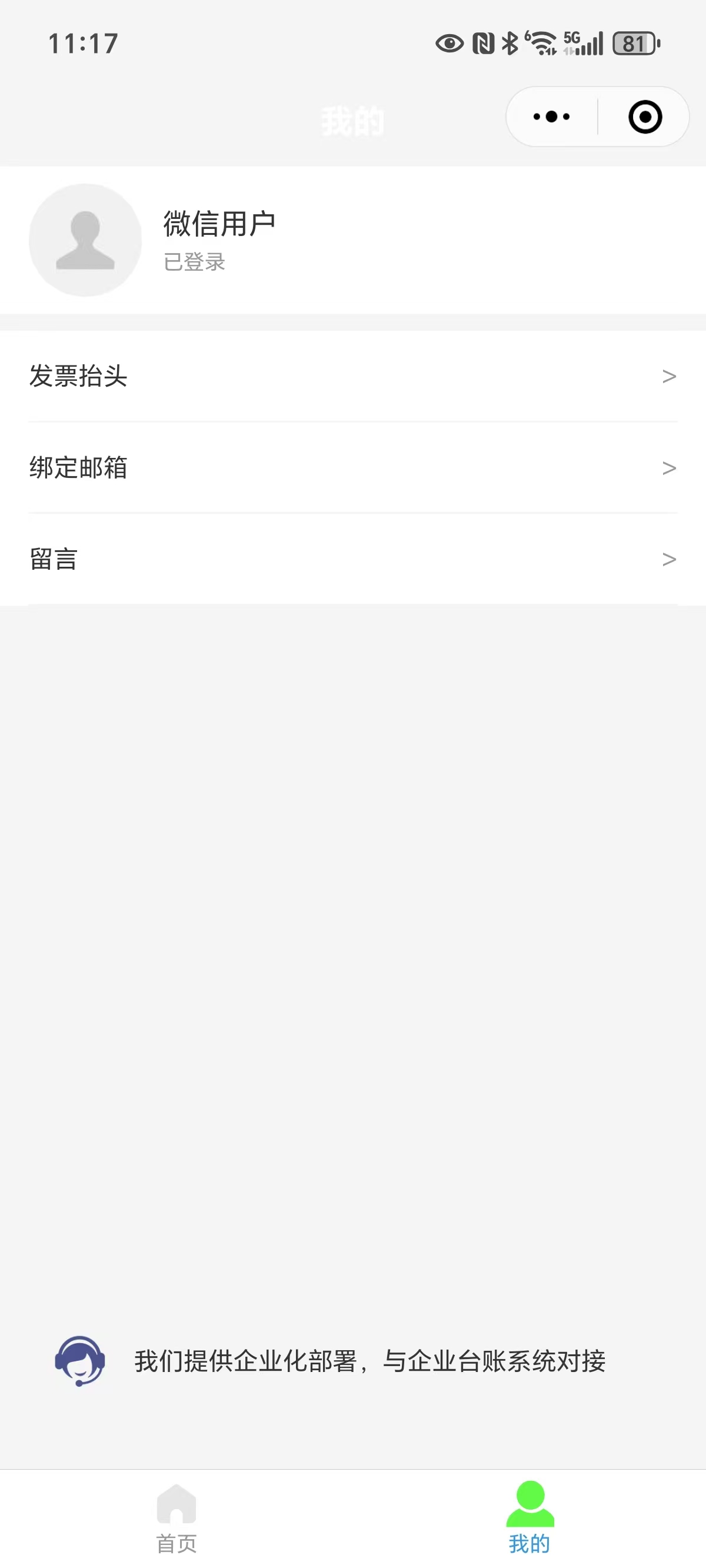Open the mini program more options menu
Screen dimensions: 706x1568
coord(551,117)
